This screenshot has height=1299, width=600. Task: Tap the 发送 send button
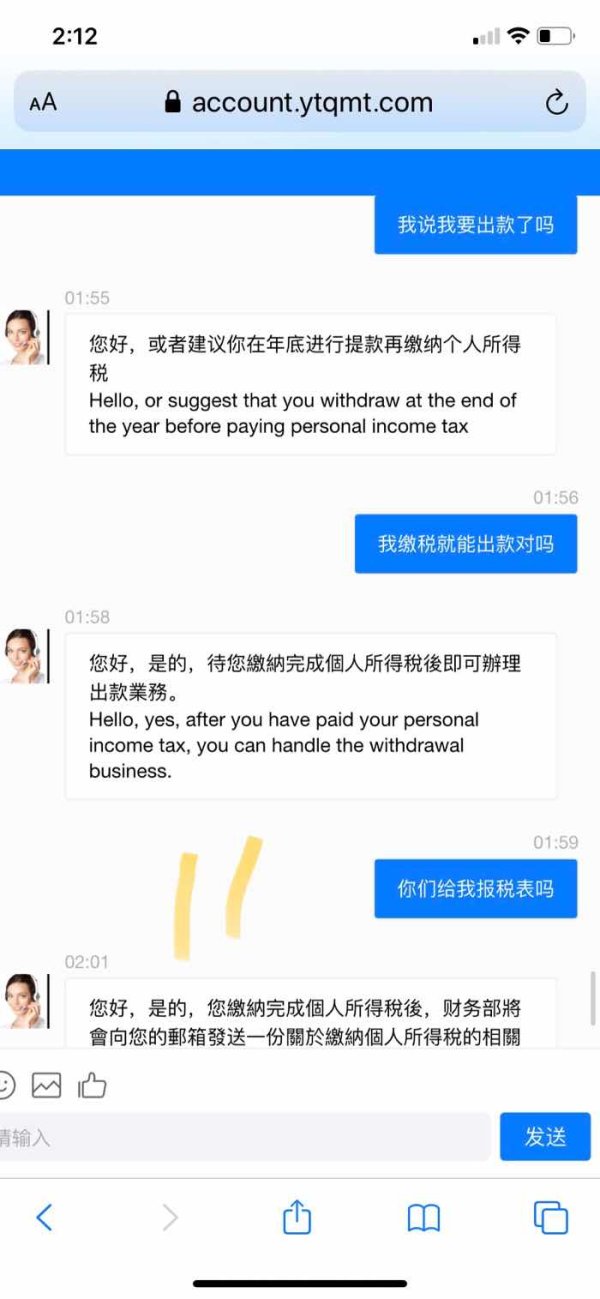click(545, 1136)
